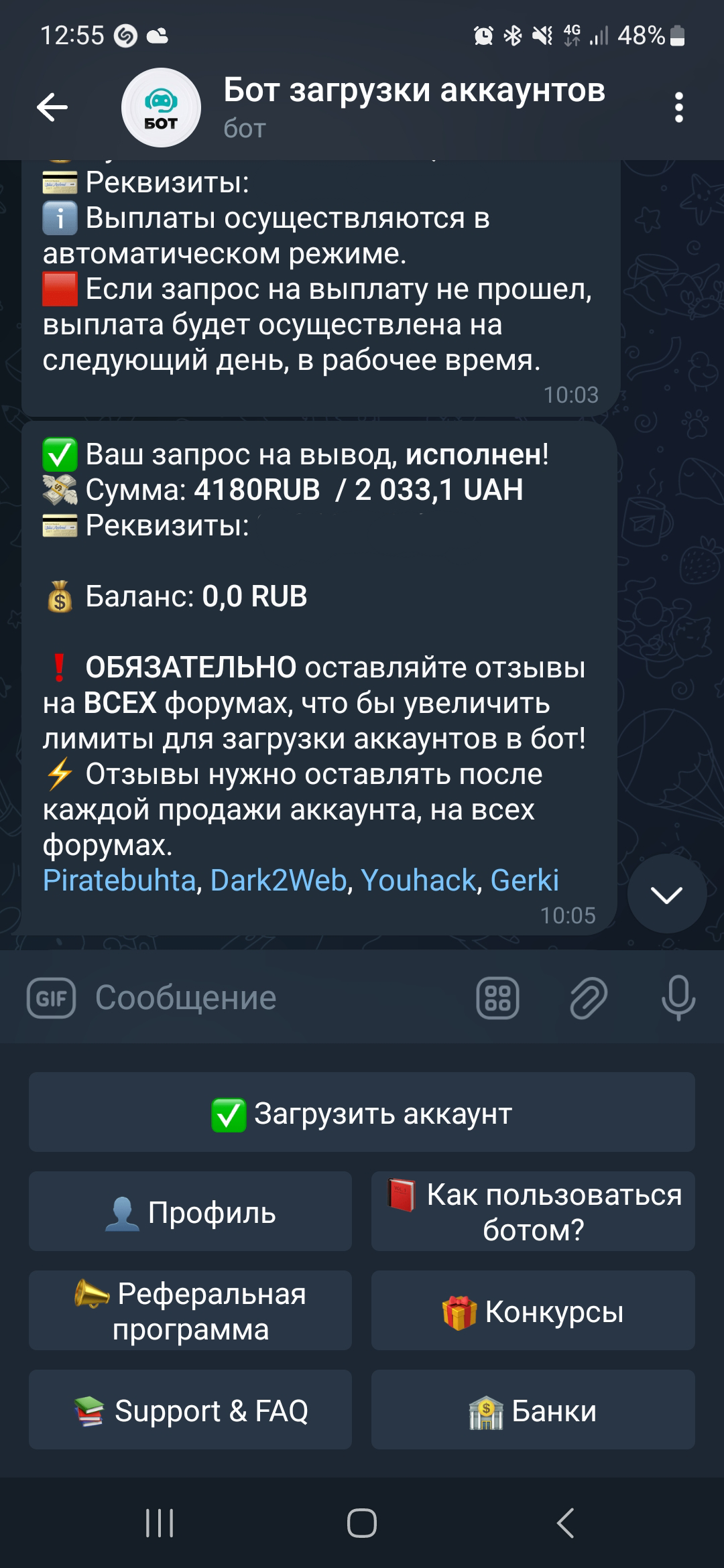724x1568 pixels.
Task: Open the bot profile from its avatar
Action: pos(161,107)
